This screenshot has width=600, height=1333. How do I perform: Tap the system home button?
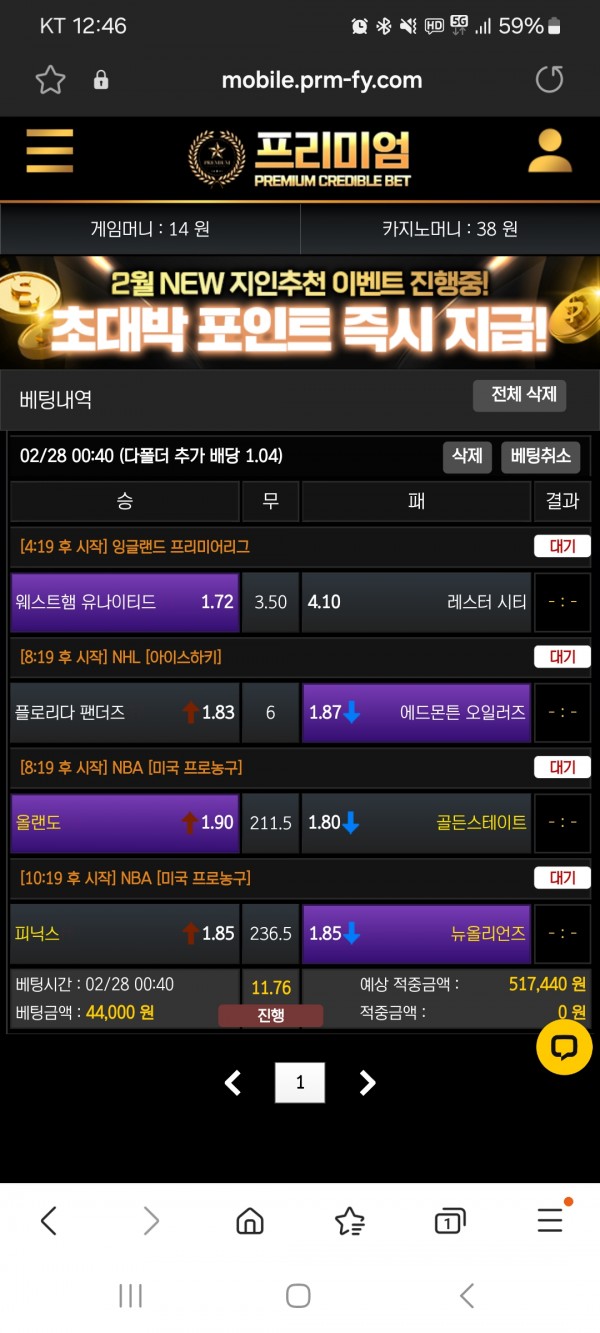point(298,1296)
